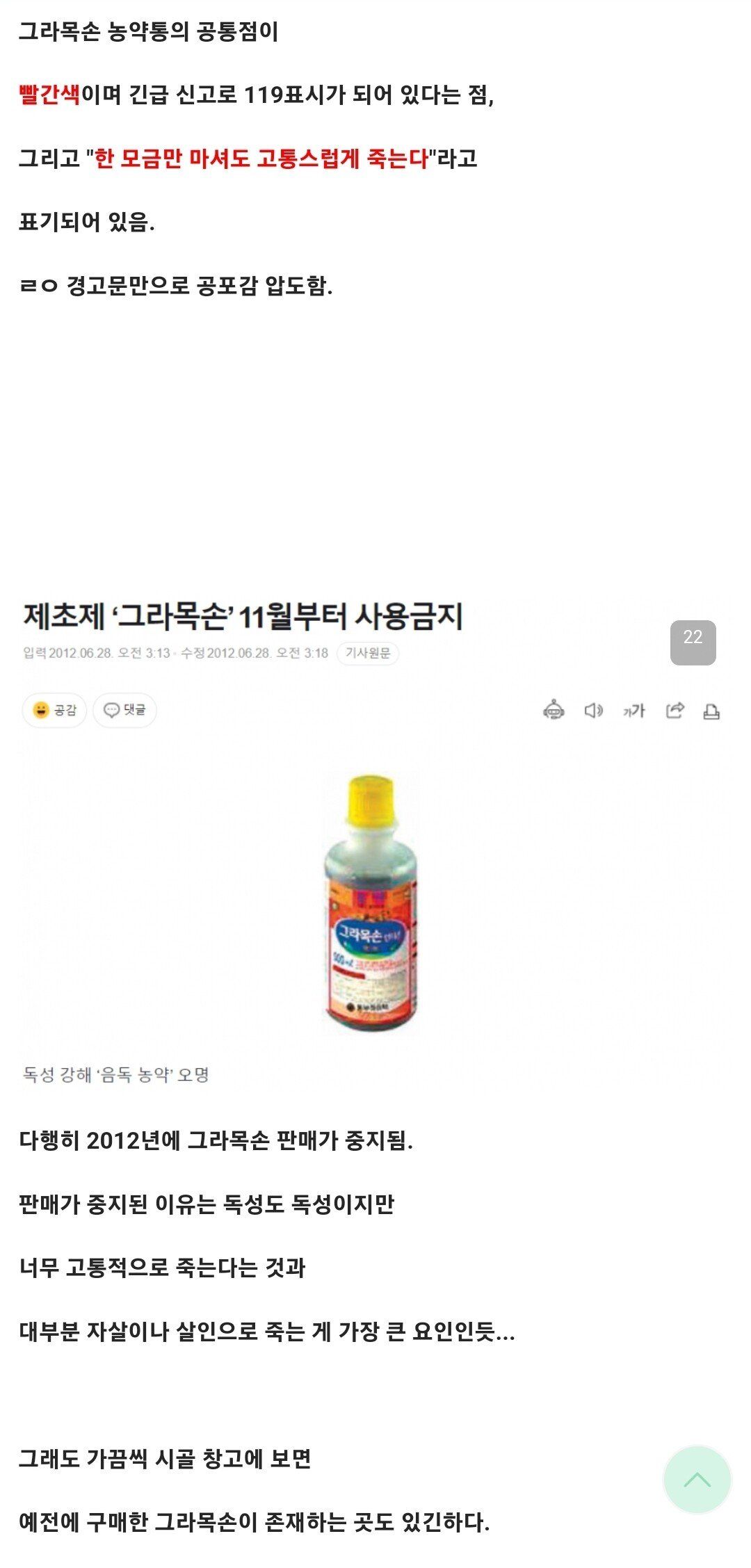The image size is (751, 1568).
Task: Open the 기사원문 original article link
Action: (x=369, y=652)
